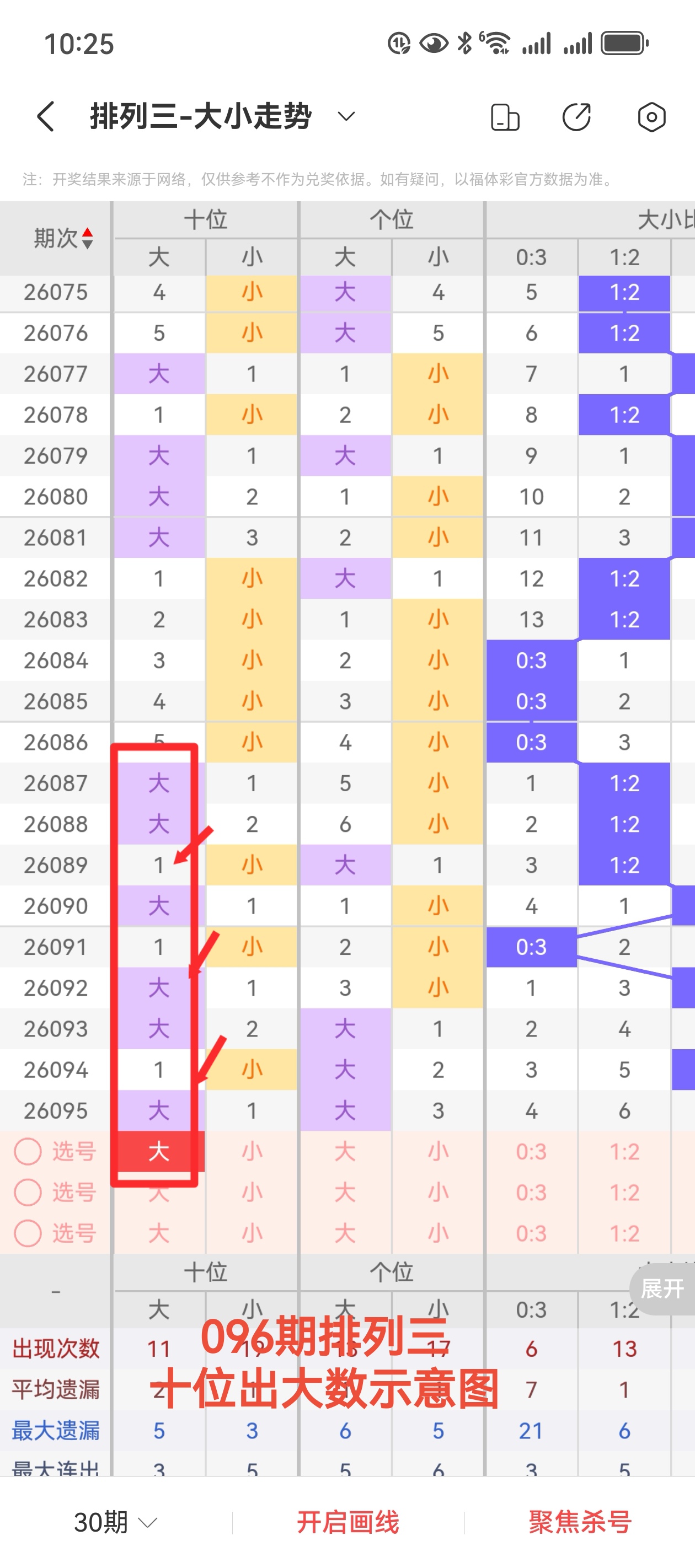Tap the first 选号 row circle
This screenshot has width=695, height=1568.
tap(28, 1151)
